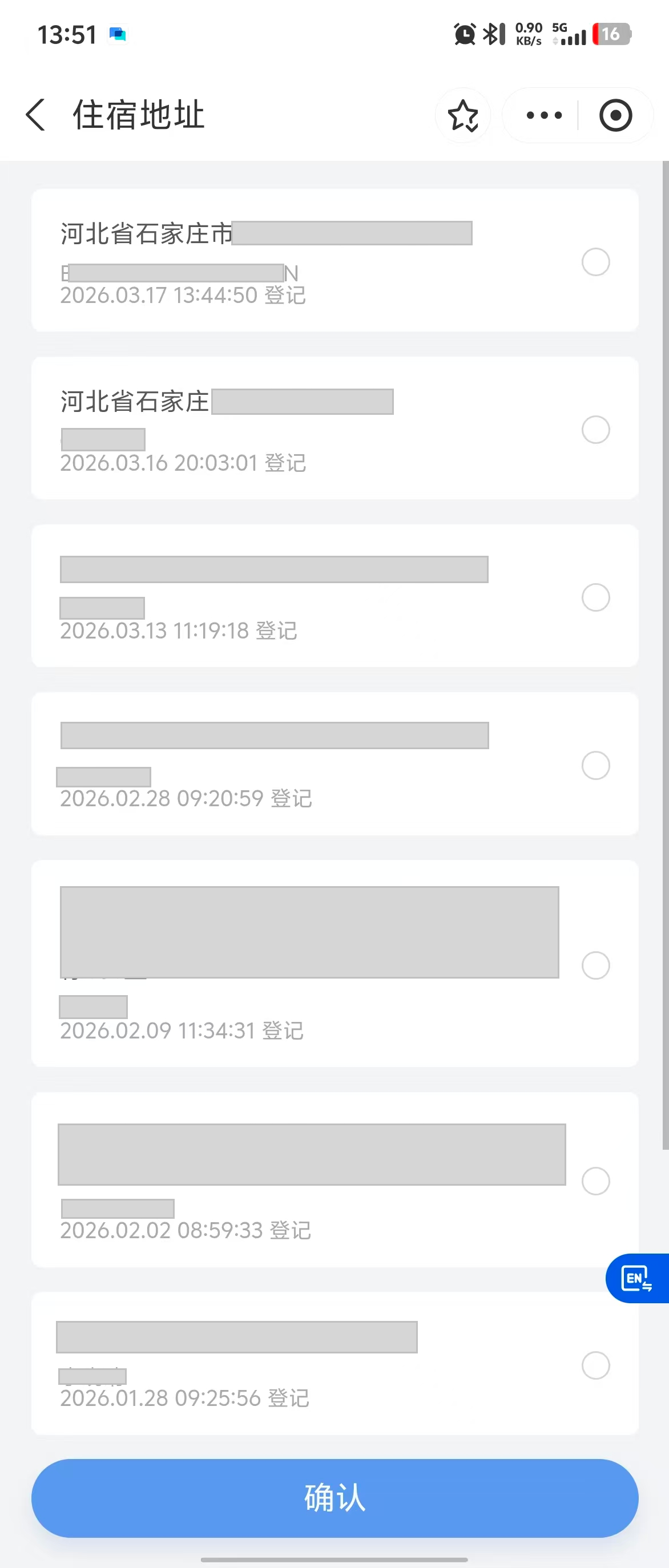Select the address registered 2026.01.28 09:25:56

pyautogui.click(x=595, y=1365)
